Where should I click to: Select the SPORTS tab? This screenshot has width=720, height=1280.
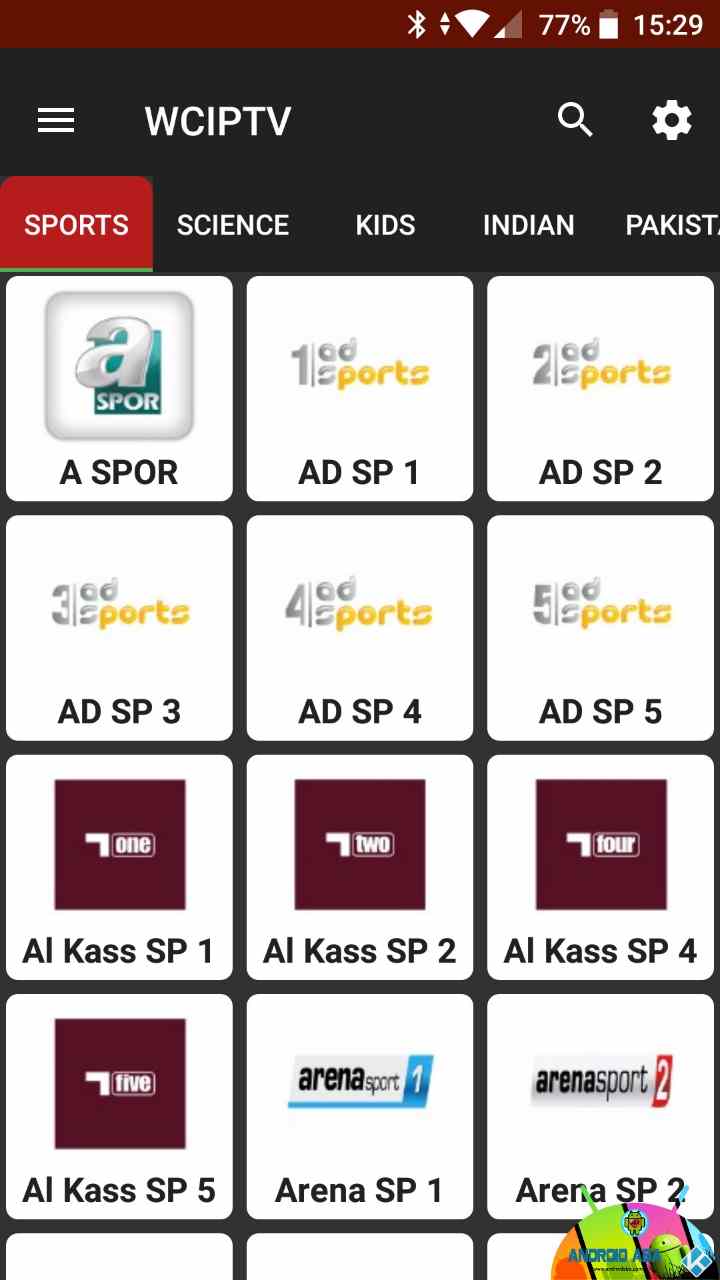pos(77,225)
